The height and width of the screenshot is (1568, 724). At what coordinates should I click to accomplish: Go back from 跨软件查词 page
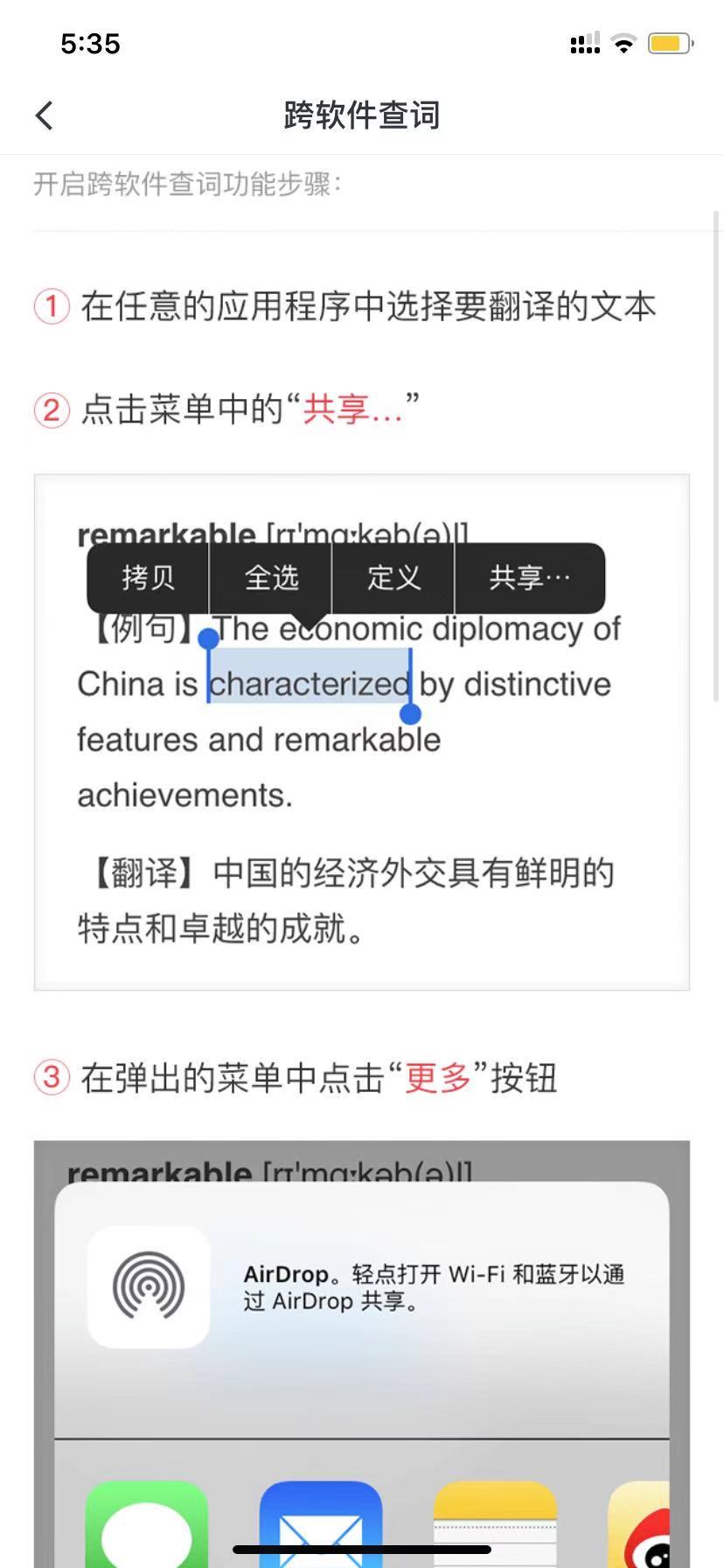point(45,115)
